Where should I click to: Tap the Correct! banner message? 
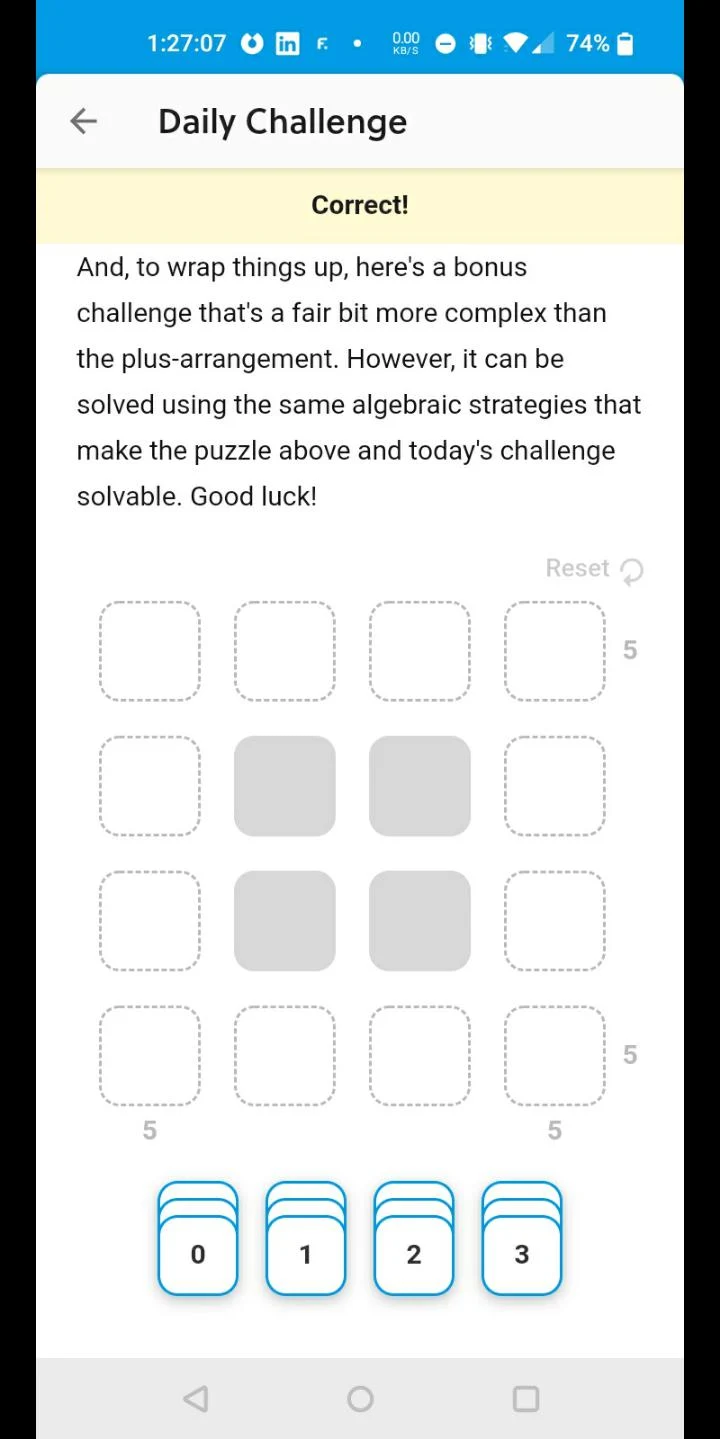click(360, 205)
